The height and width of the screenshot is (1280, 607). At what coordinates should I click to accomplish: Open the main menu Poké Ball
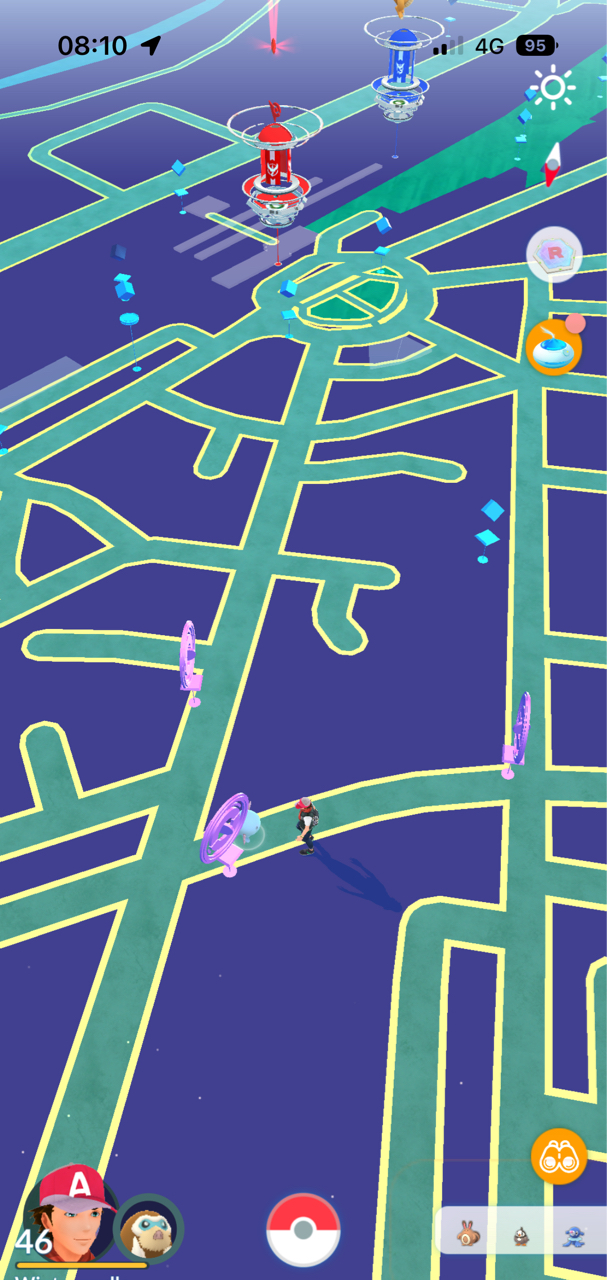coord(304,1229)
